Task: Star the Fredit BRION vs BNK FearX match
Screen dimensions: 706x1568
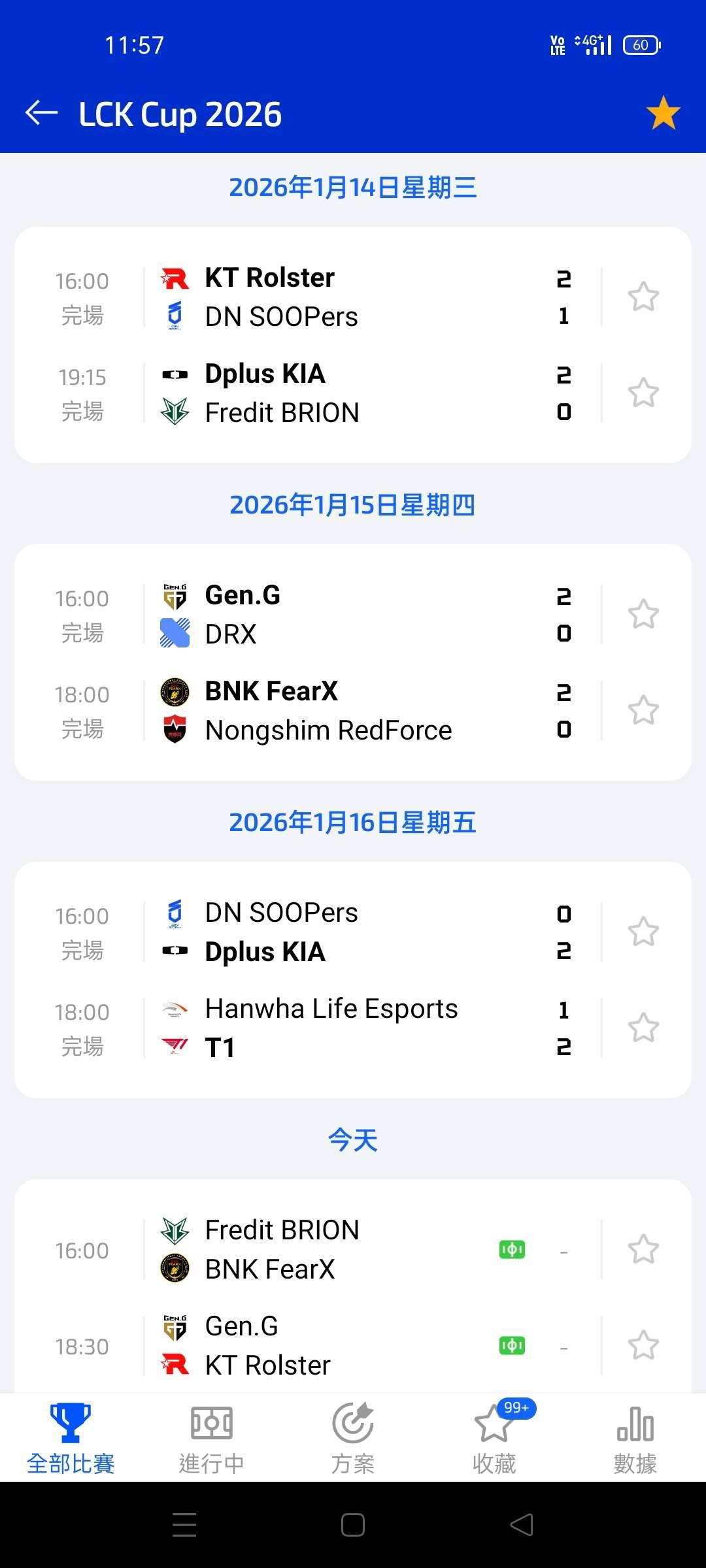Action: tap(643, 1250)
